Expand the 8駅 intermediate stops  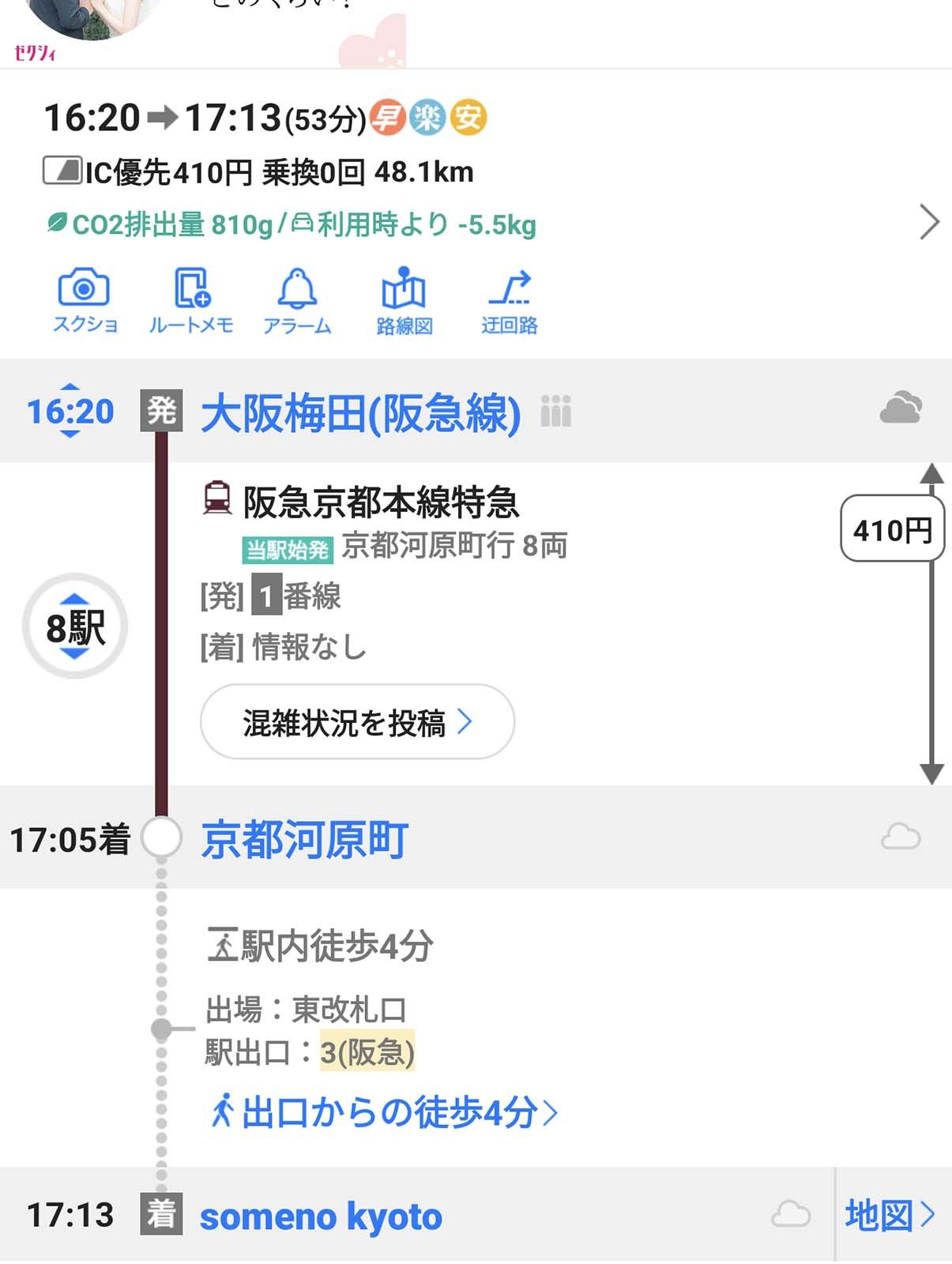[x=75, y=626]
